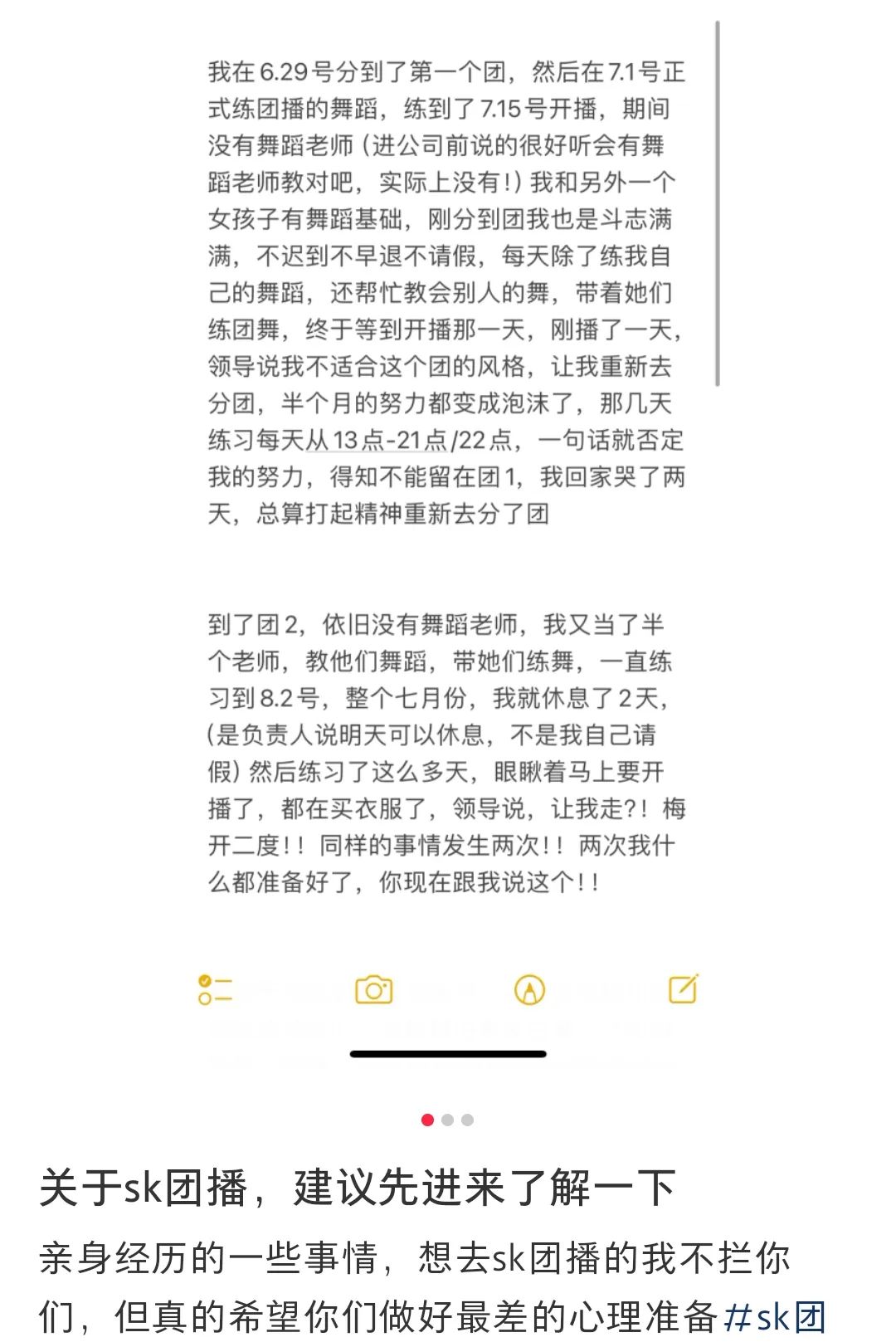This screenshot has height=1342, width=896.
Task: Click the rightmost pen-and-square compose icon
Action: pyautogui.click(x=682, y=989)
